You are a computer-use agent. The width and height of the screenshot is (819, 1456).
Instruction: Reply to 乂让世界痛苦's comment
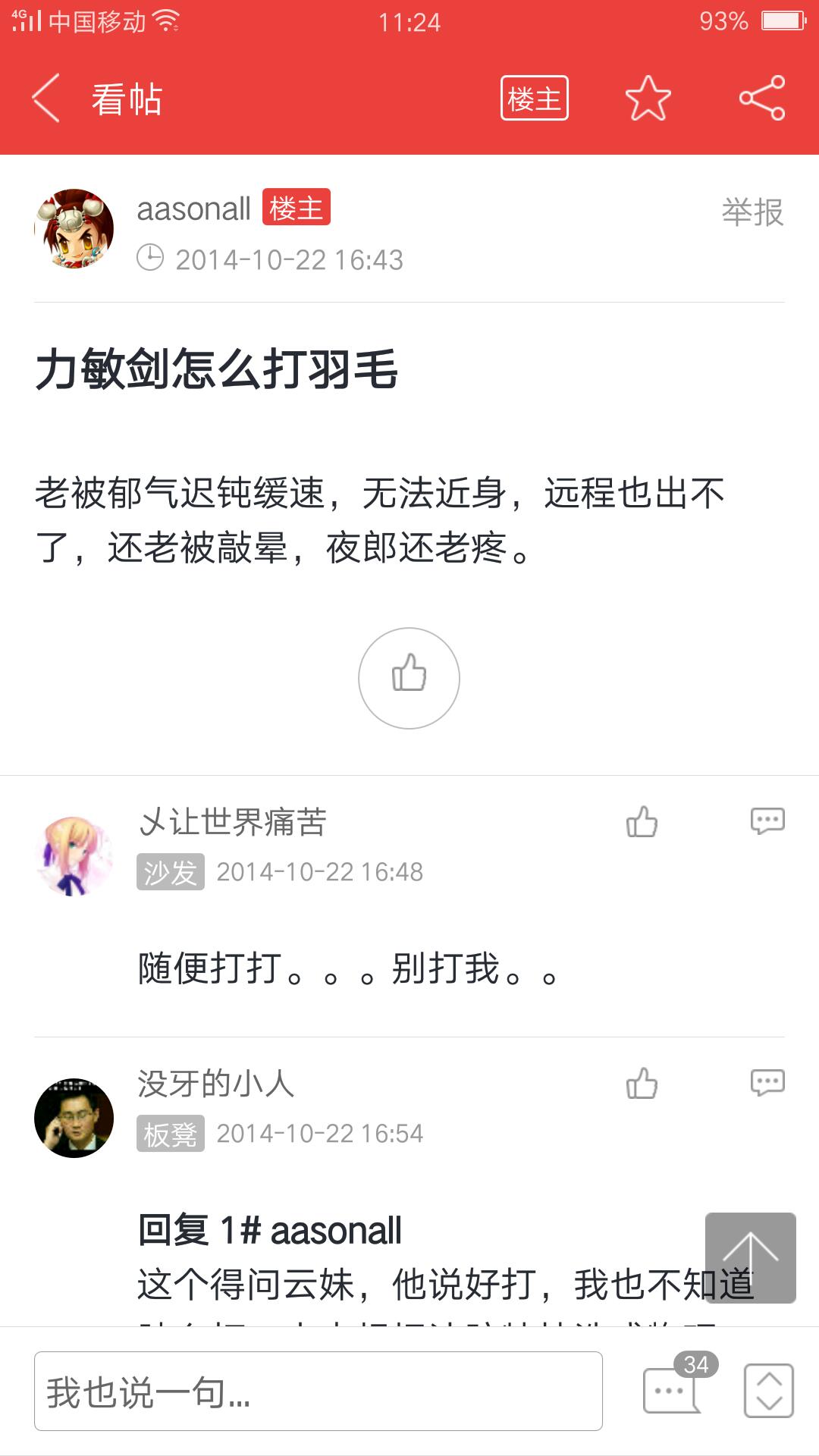[767, 822]
